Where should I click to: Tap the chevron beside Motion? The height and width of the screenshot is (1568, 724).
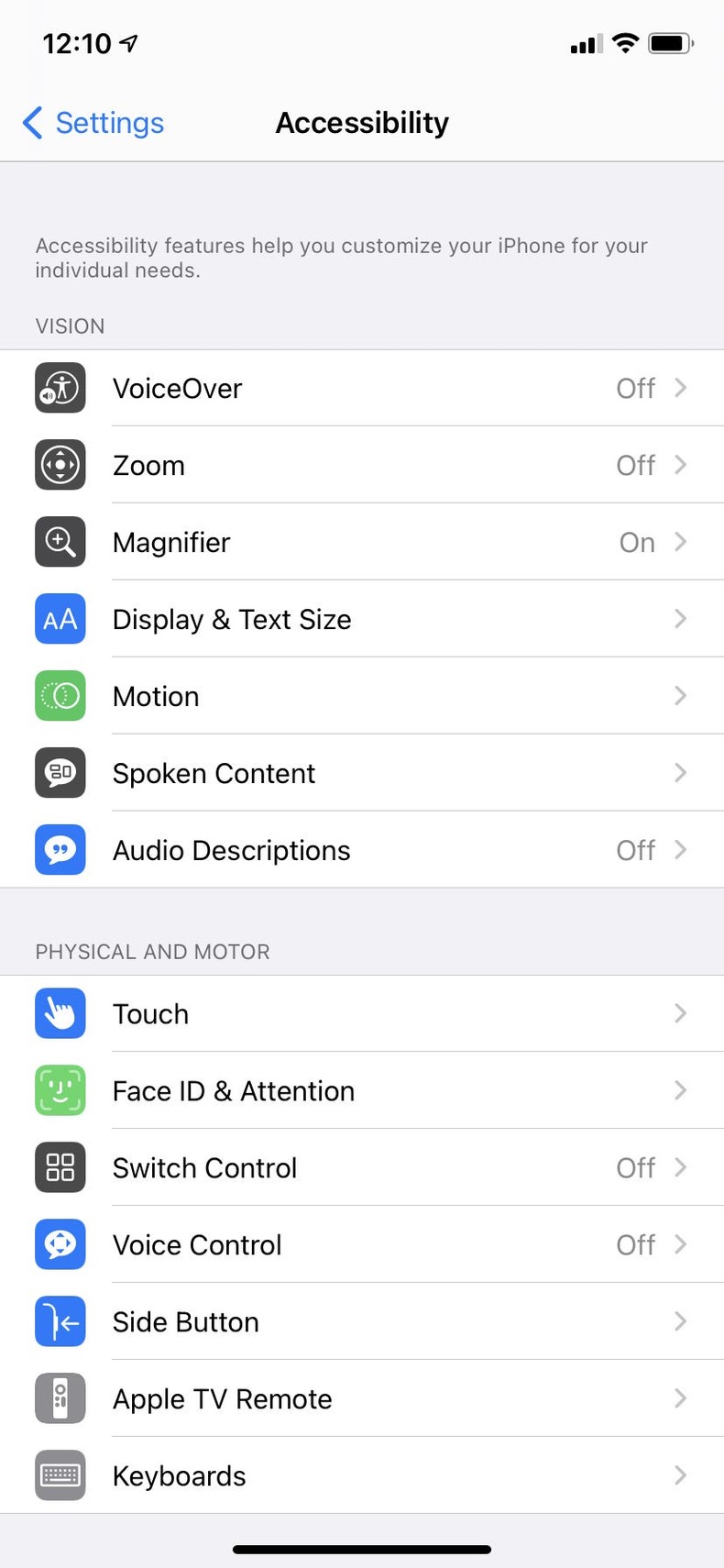click(x=680, y=696)
